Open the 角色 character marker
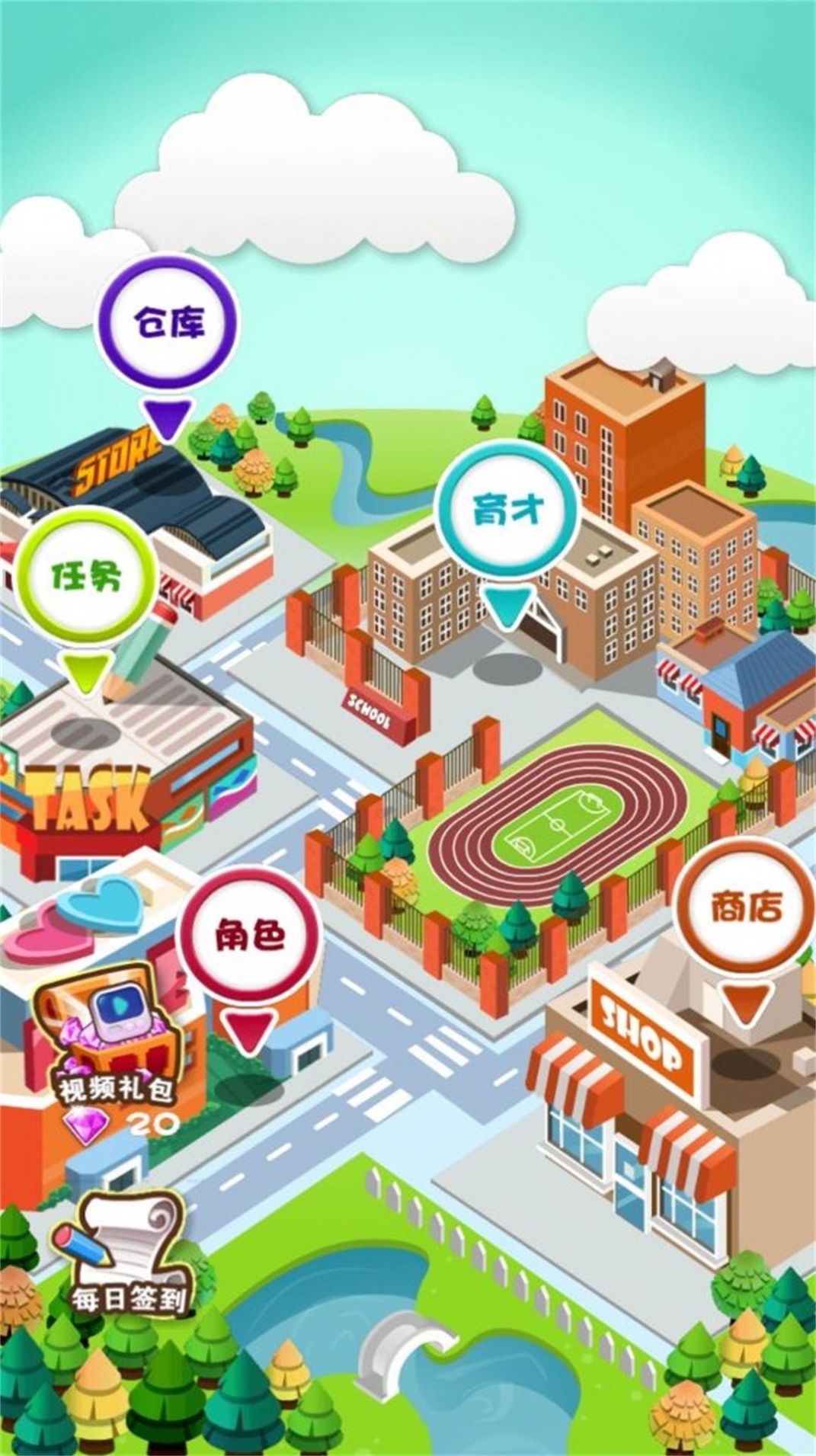 click(x=250, y=936)
